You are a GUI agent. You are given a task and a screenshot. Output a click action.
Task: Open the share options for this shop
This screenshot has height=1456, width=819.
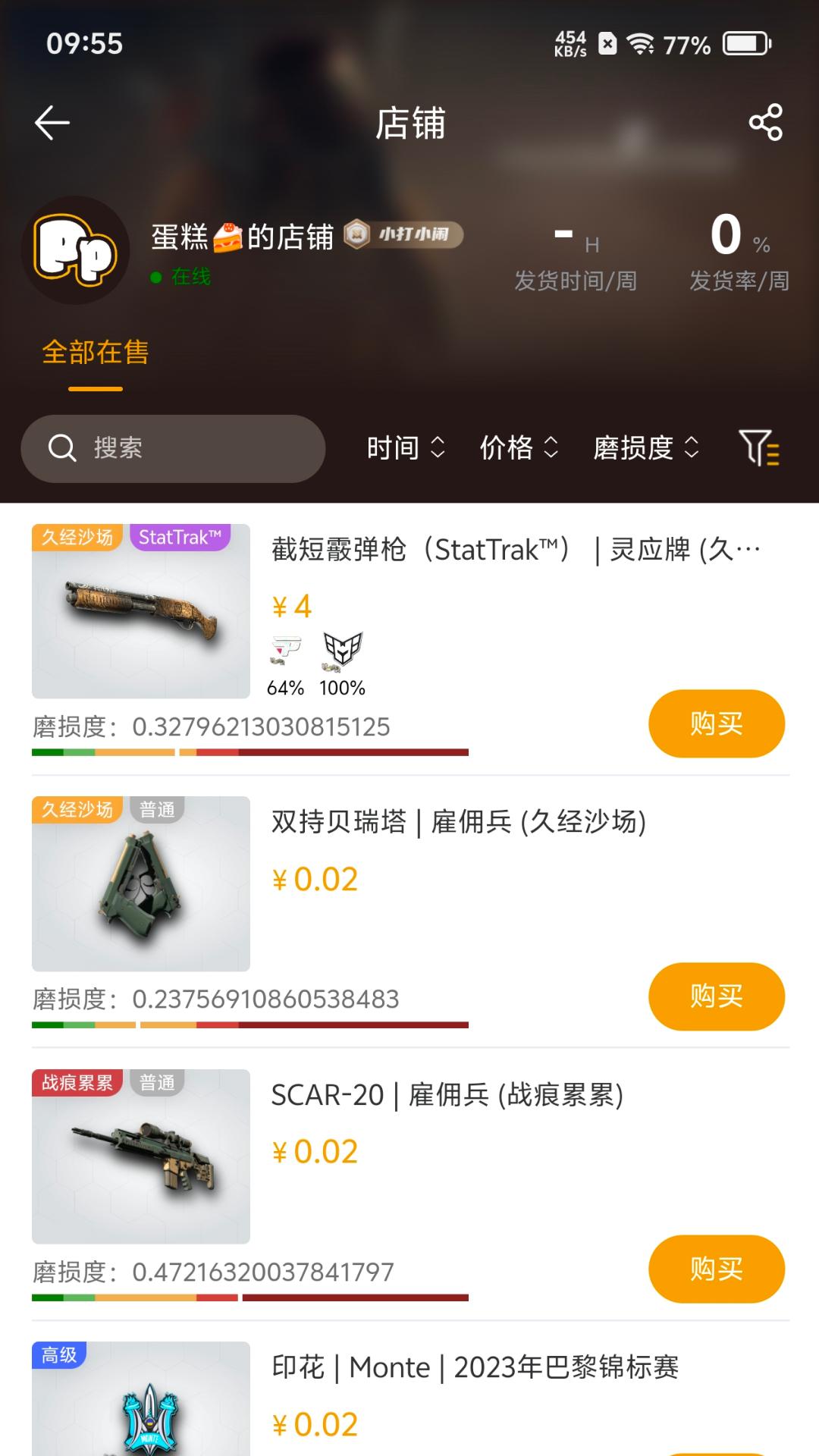(766, 121)
